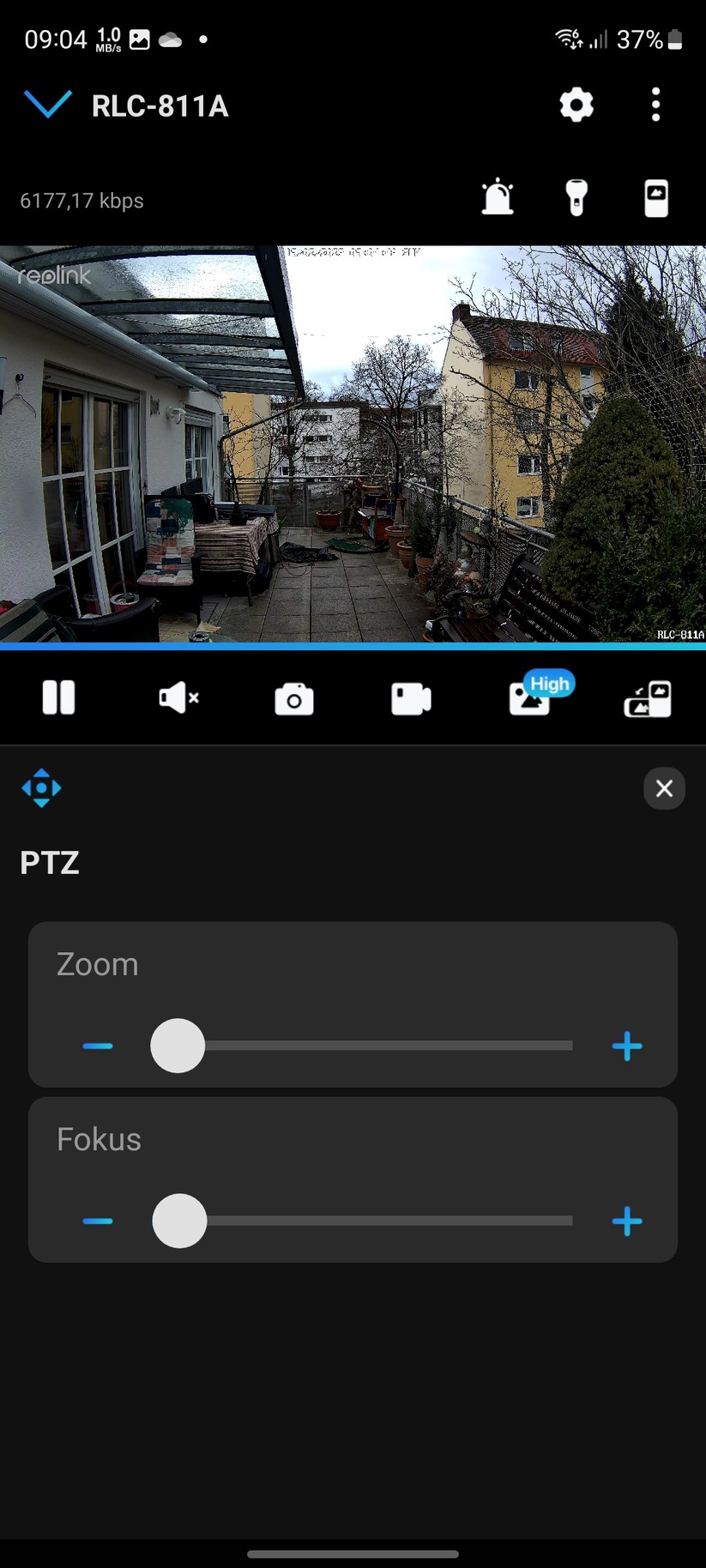
Task: Open picture-in-picture mode icon
Action: click(x=655, y=197)
